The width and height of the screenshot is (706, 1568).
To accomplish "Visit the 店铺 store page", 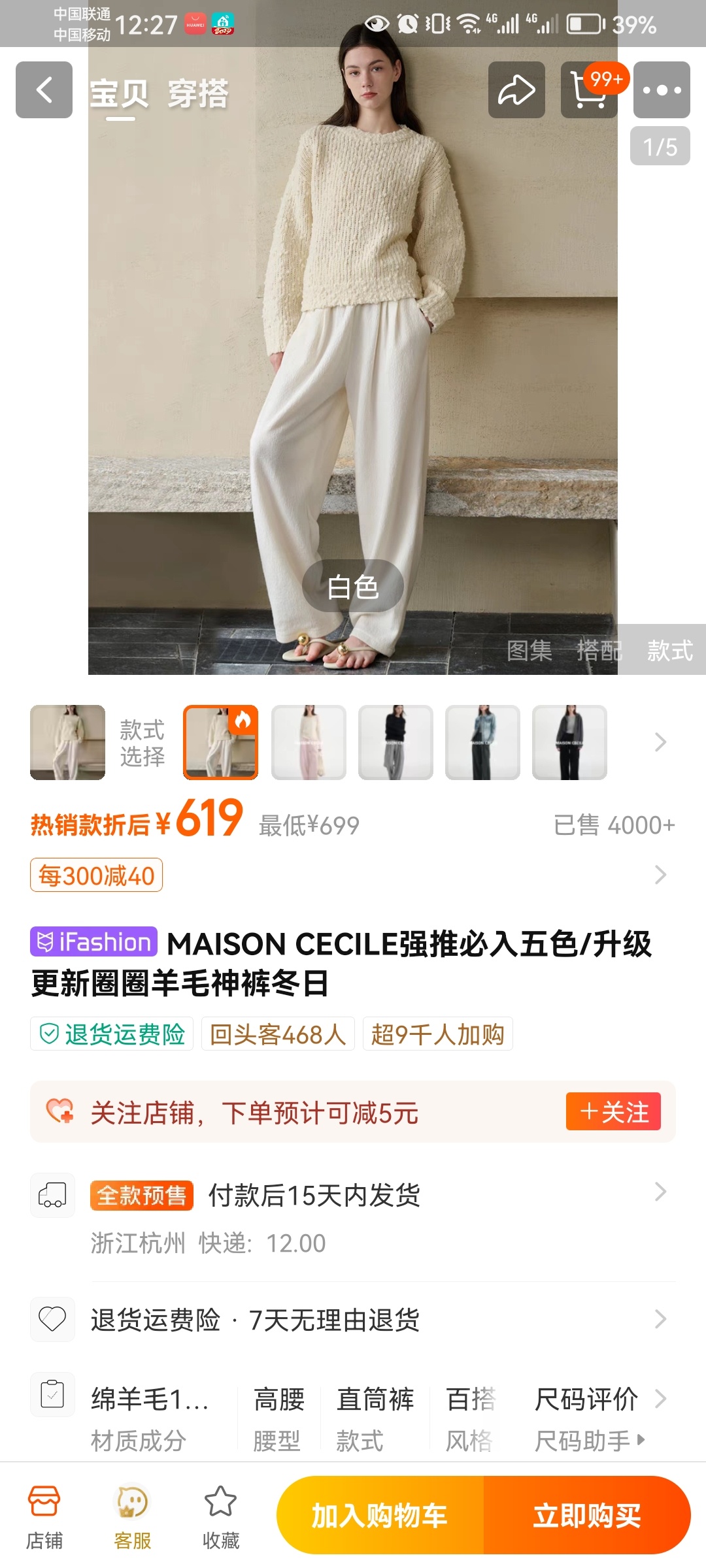I will click(44, 1516).
